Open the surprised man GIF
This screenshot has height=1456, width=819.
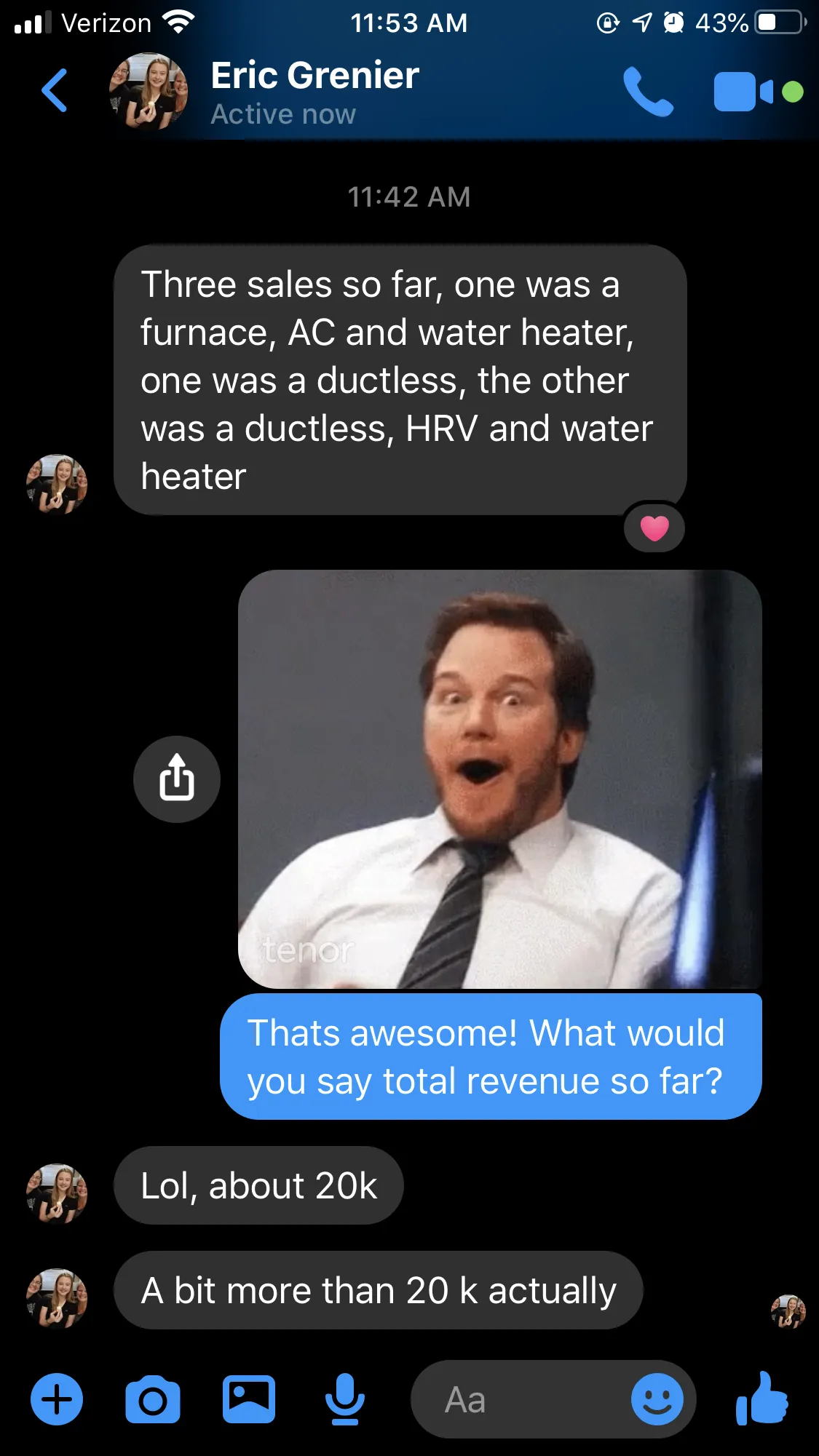click(500, 779)
